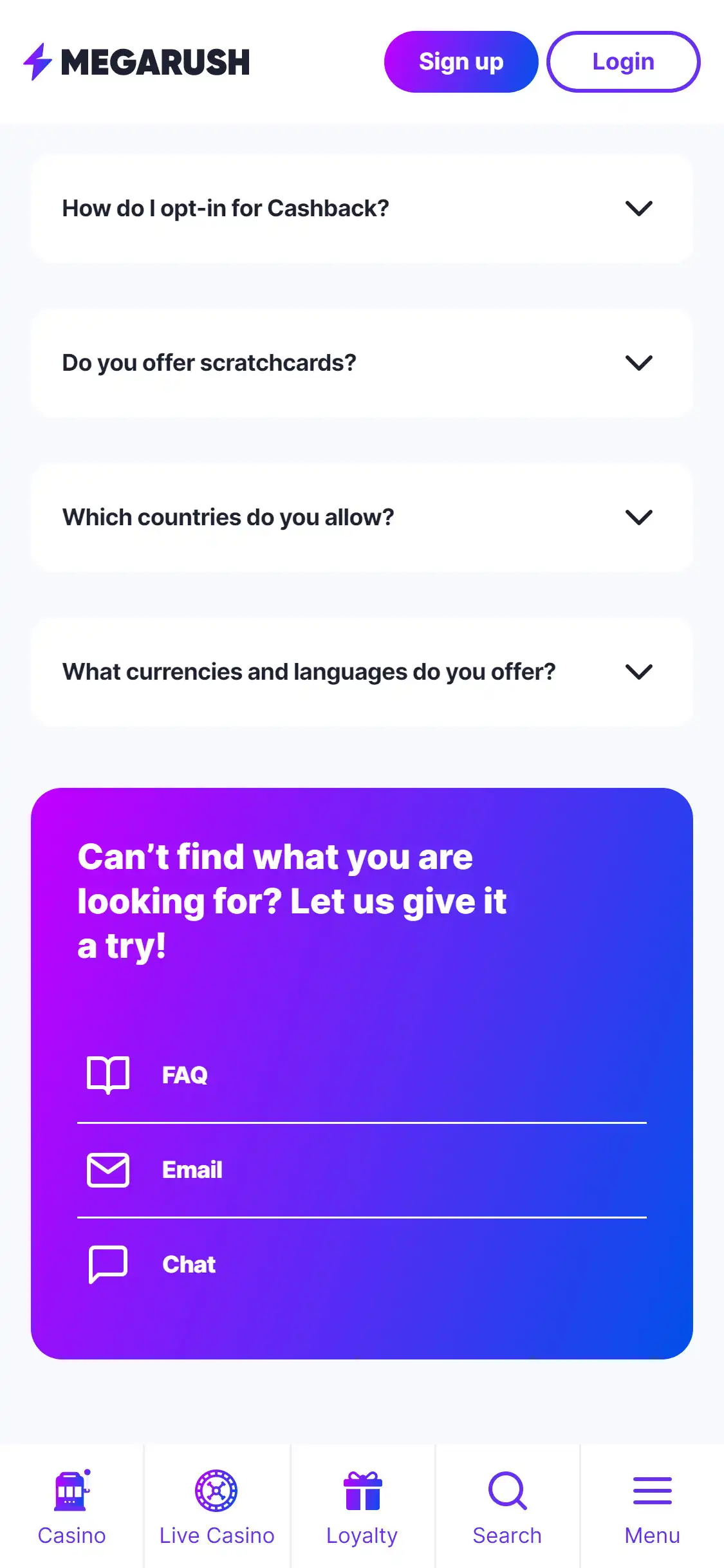Switch to the Casino tab
This screenshot has width=724, height=1568.
pos(71,1506)
